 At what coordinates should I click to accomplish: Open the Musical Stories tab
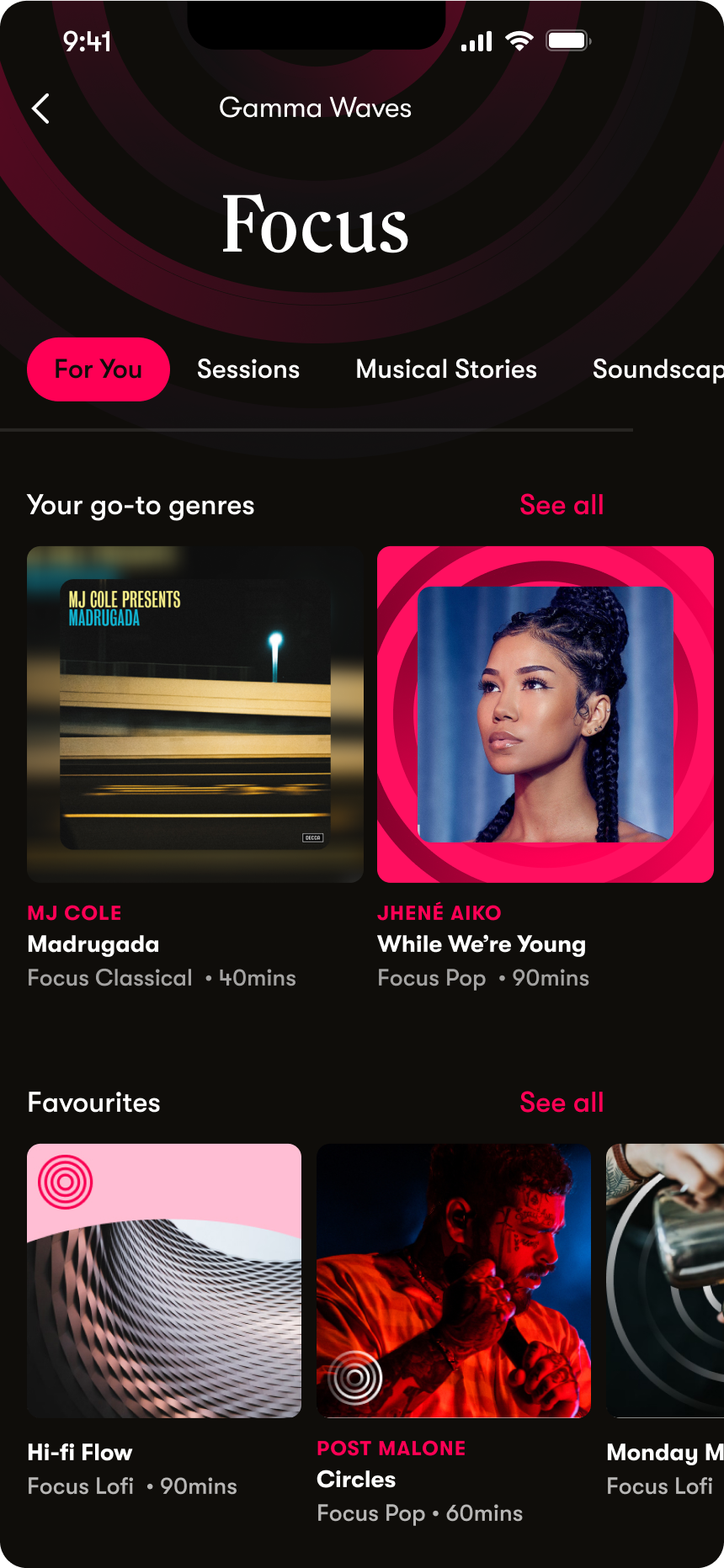(446, 369)
